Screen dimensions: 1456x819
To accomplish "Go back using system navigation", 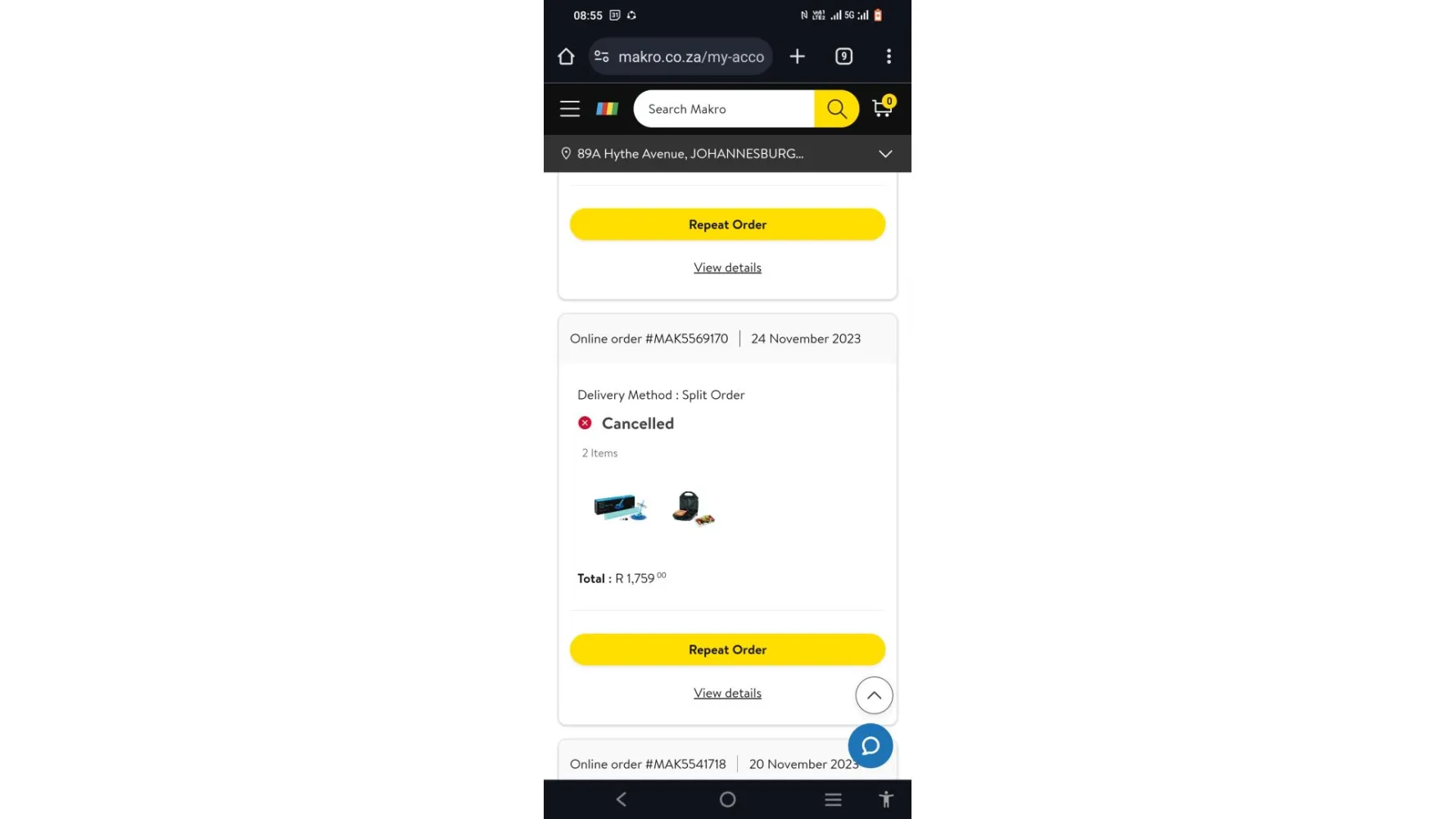I will 622,799.
